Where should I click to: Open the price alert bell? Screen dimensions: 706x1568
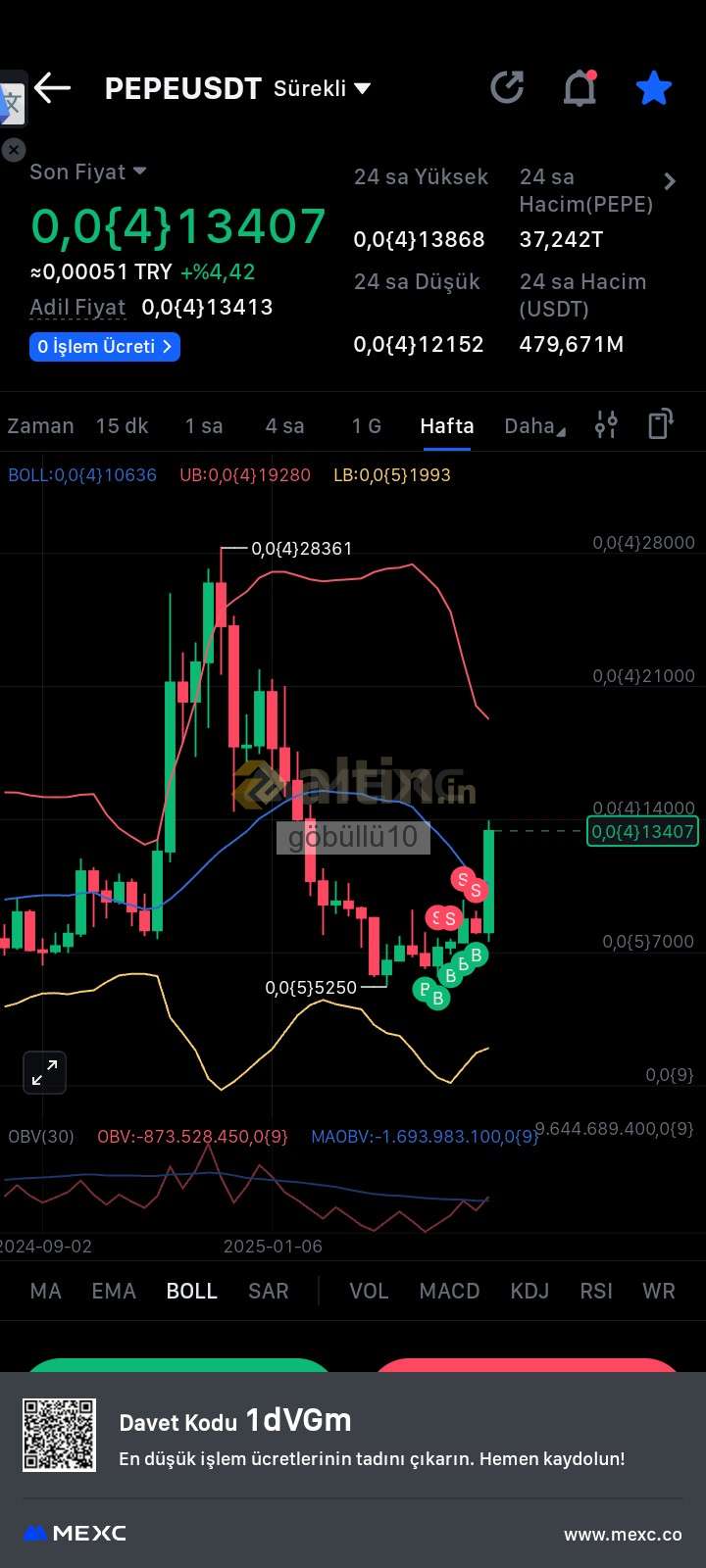580,87
